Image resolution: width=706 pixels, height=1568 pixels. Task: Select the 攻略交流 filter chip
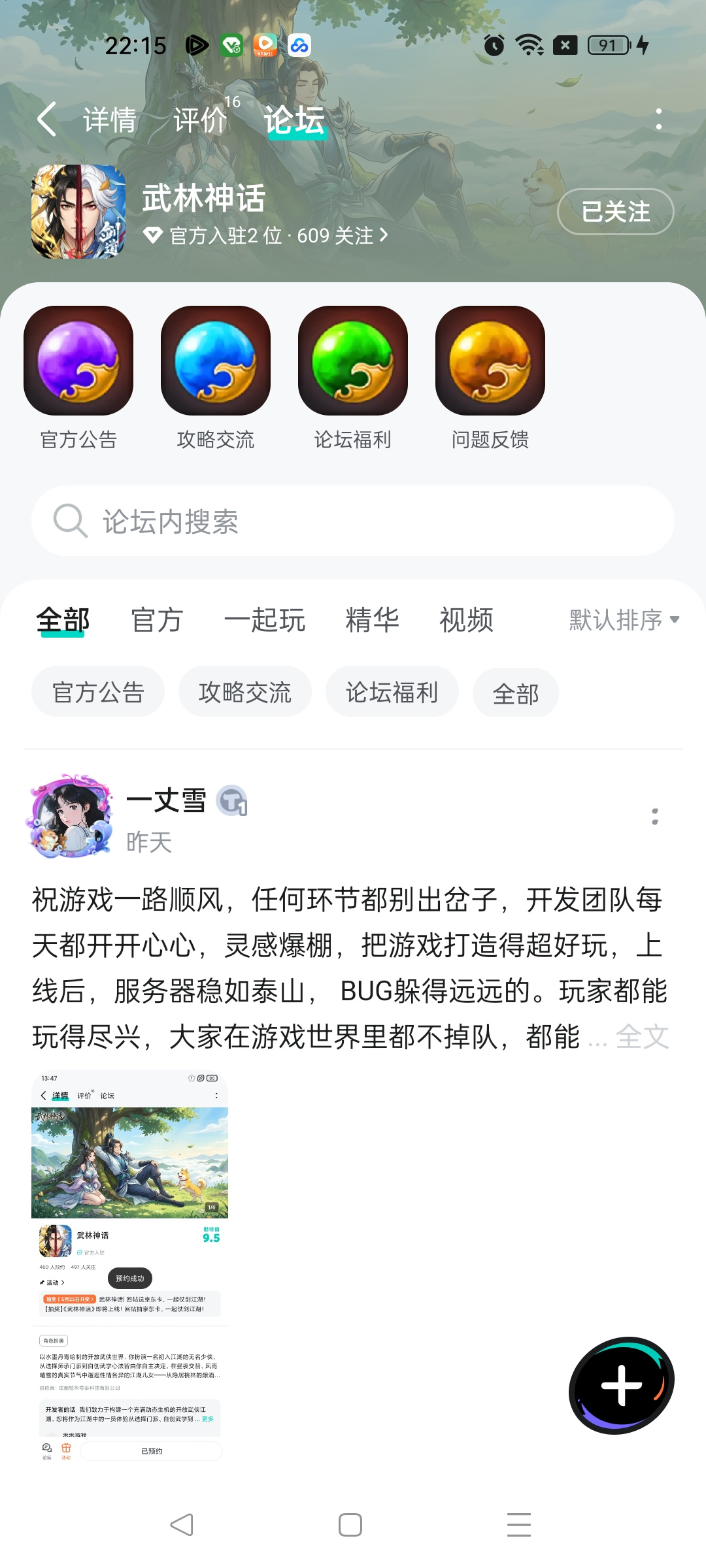click(x=245, y=693)
